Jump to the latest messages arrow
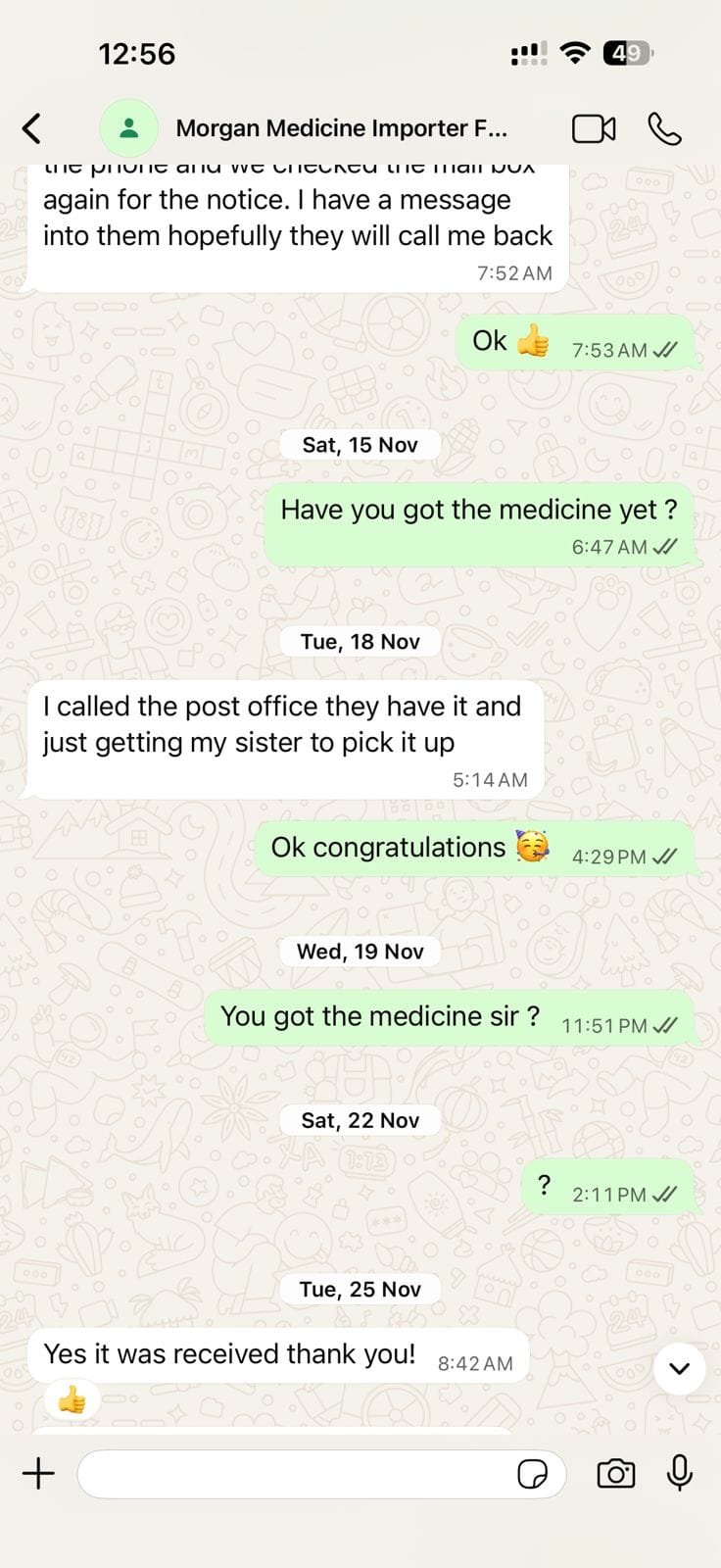Viewport: 721px width, 1568px height. [x=679, y=1368]
